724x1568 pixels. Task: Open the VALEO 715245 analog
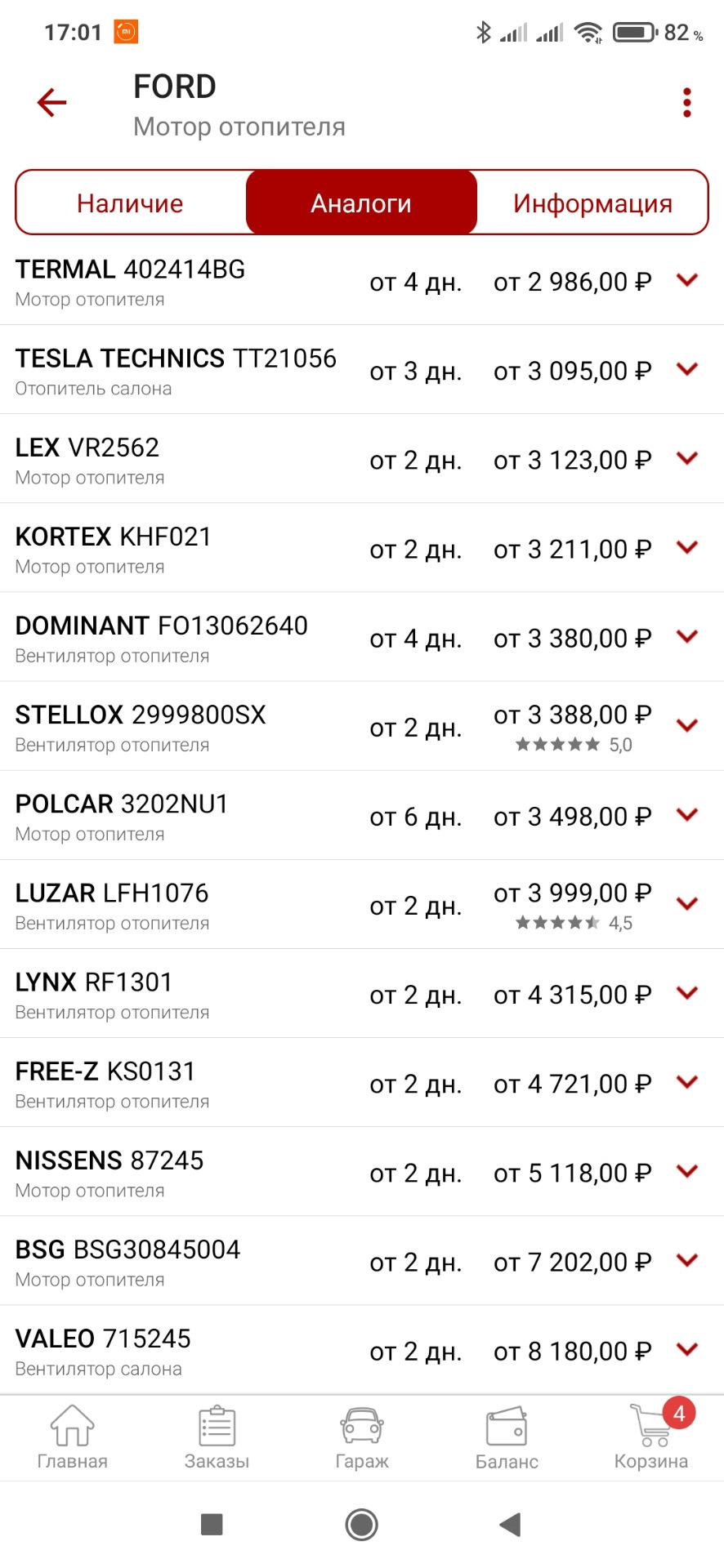pos(103,1350)
